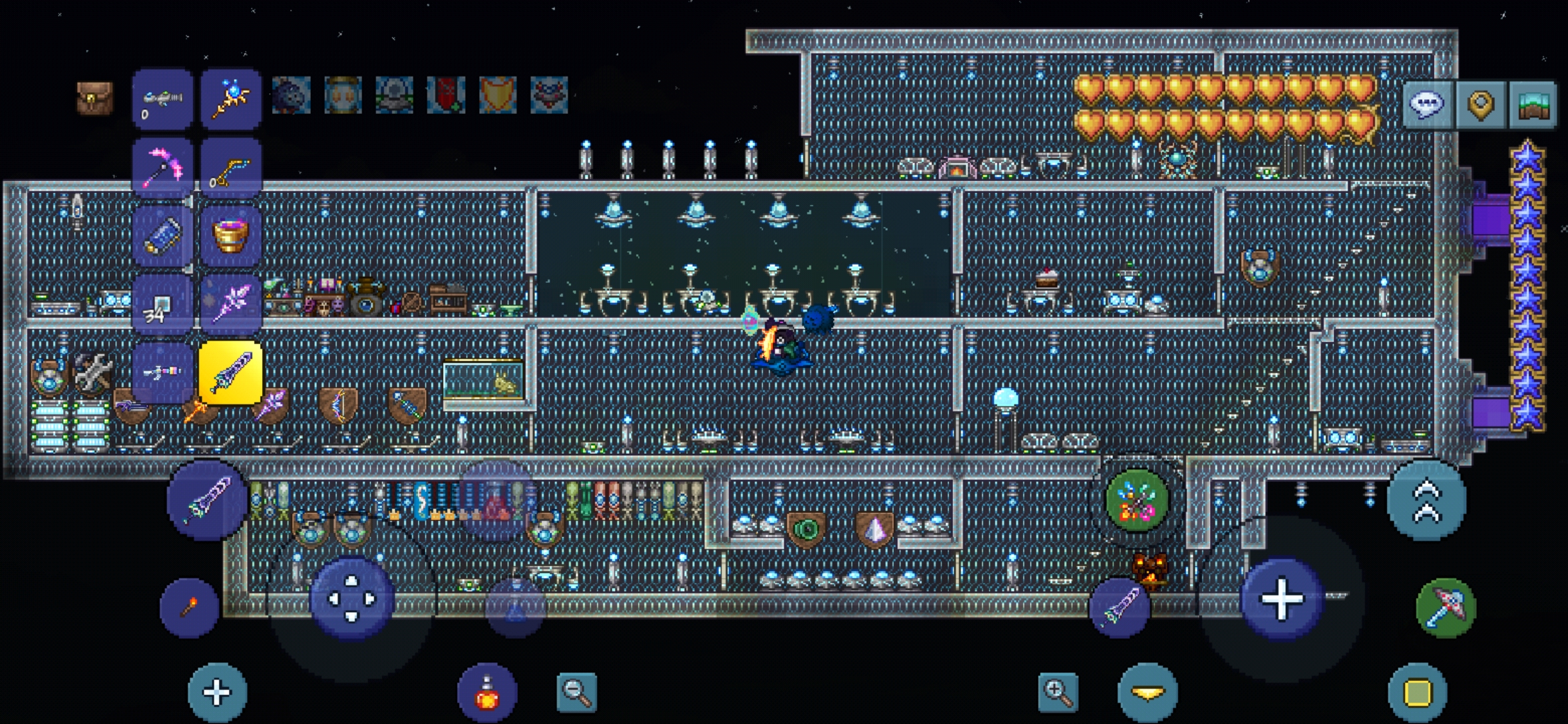
Task: Tap the yellow down-arrow button
Action: pyautogui.click(x=1148, y=692)
